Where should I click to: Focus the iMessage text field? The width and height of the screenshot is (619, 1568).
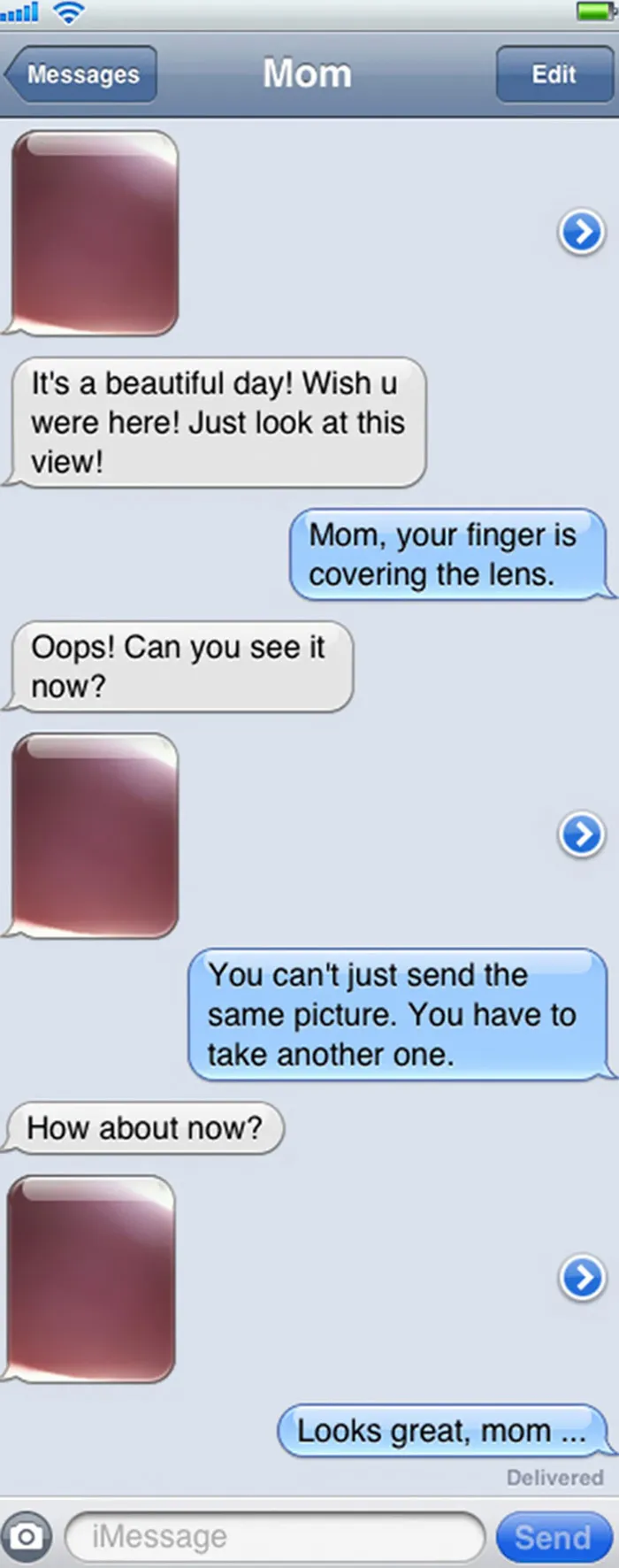(x=274, y=1537)
